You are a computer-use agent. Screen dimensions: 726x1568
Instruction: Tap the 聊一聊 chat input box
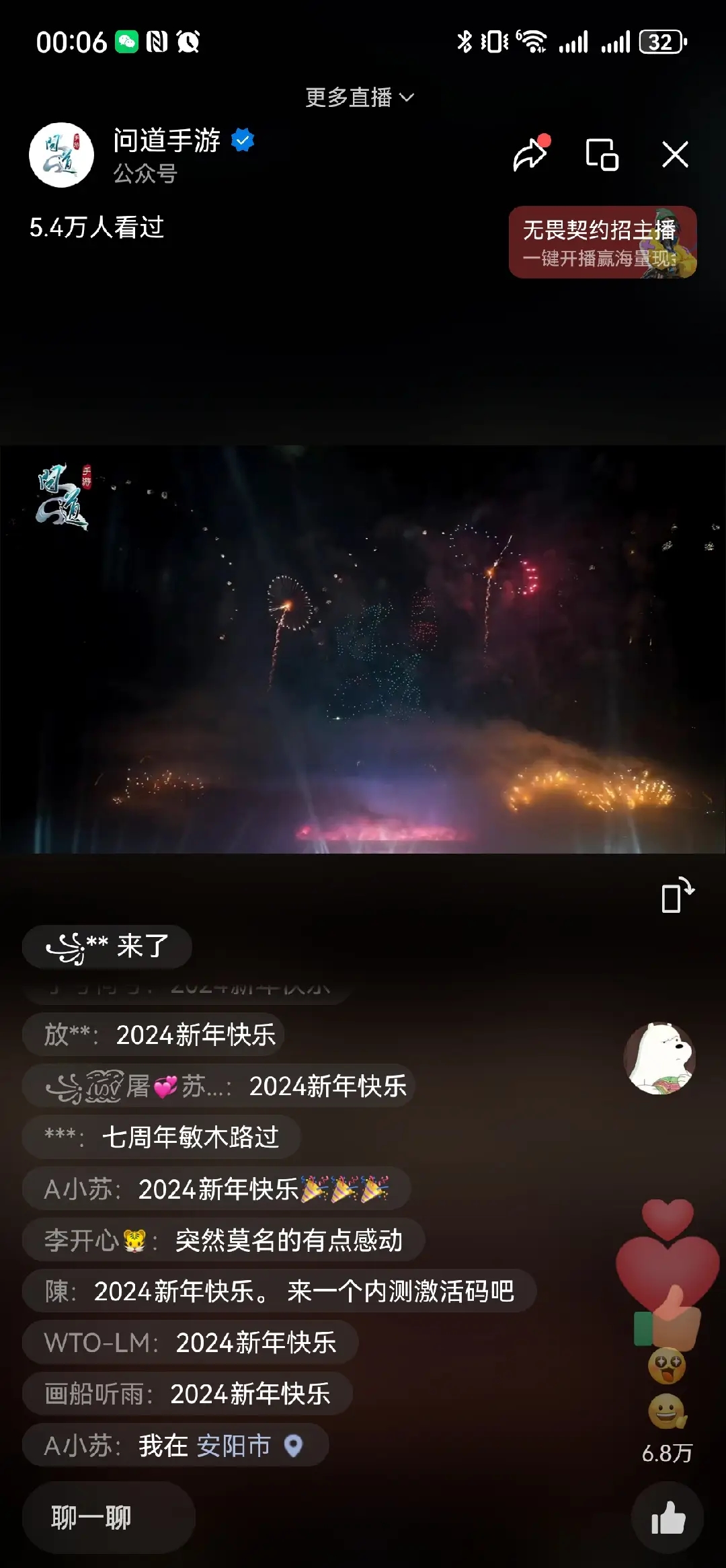tap(108, 1518)
